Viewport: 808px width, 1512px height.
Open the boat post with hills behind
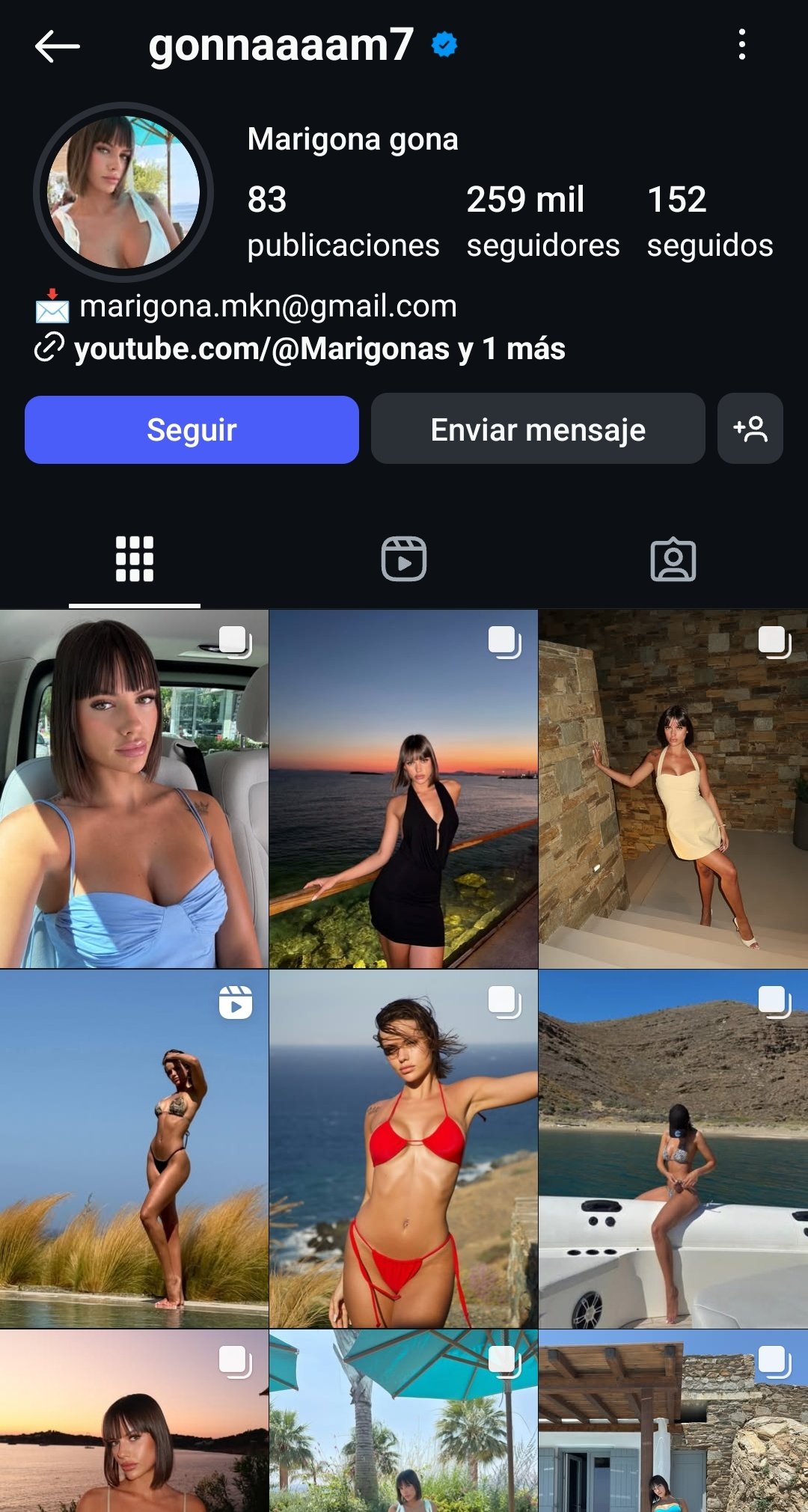tap(673, 1148)
